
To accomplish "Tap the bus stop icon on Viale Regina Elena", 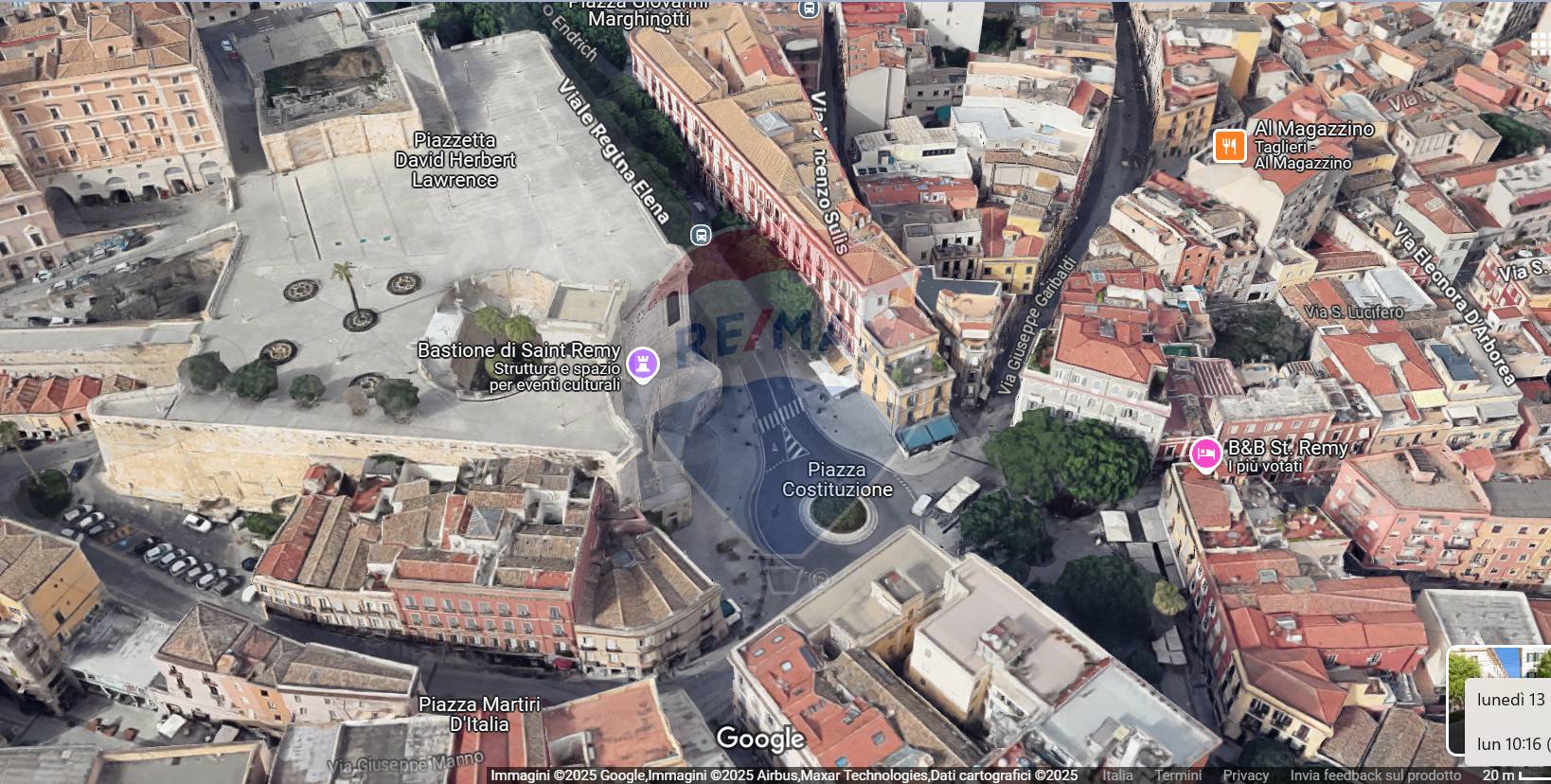I will click(701, 235).
